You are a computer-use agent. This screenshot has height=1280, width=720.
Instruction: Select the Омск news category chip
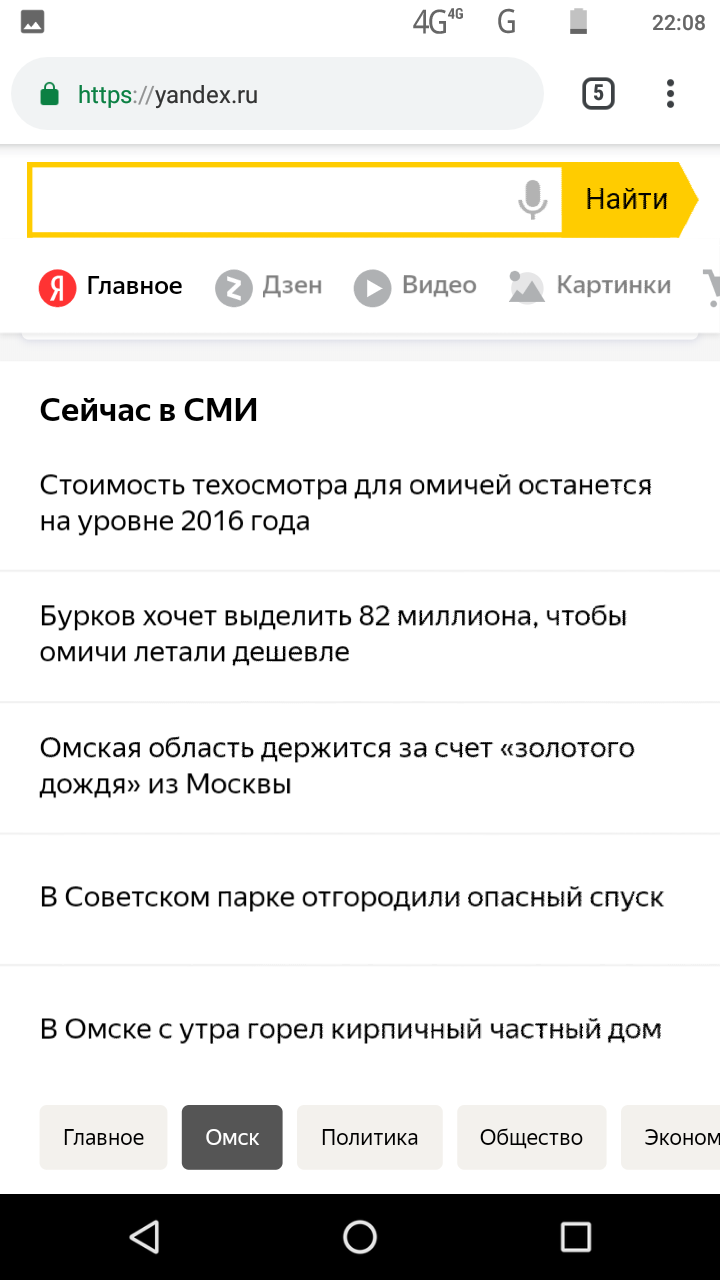point(232,1137)
